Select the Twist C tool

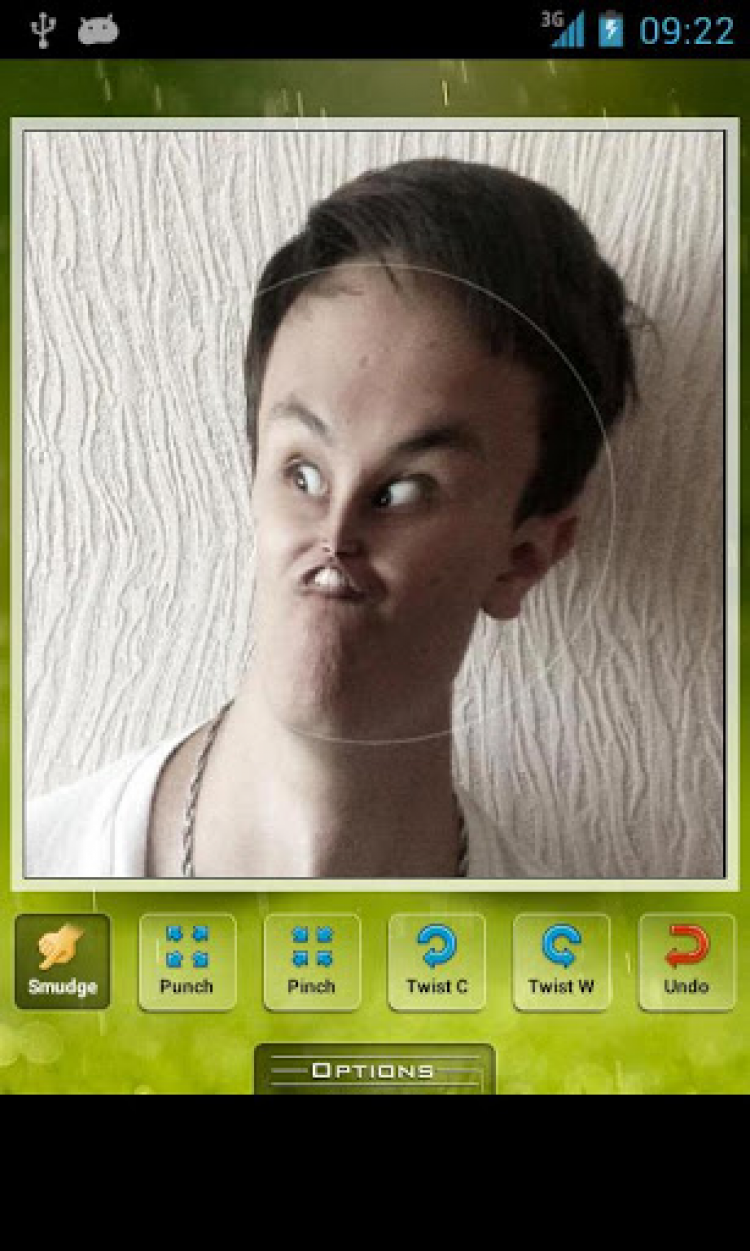(437, 961)
